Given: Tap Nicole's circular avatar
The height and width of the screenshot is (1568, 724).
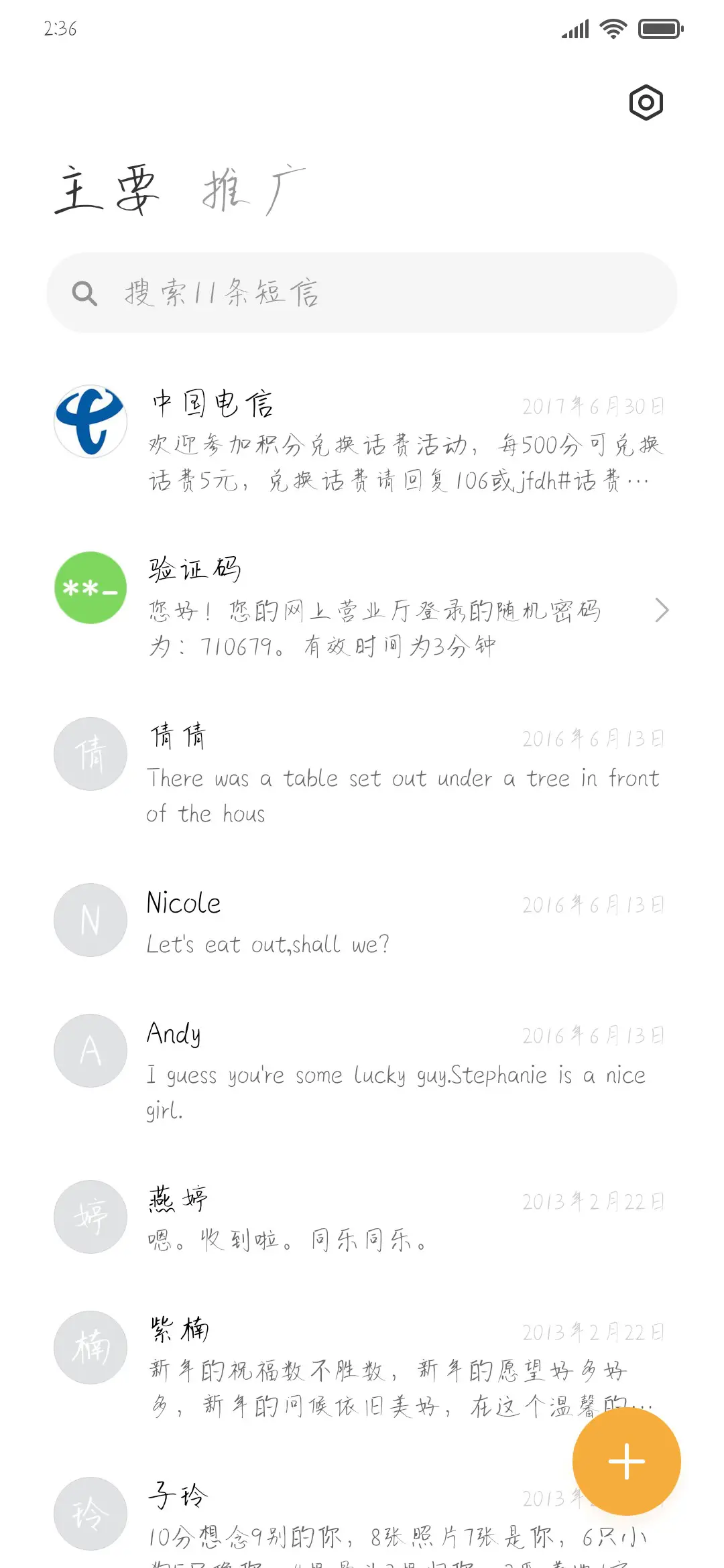Looking at the screenshot, I should (x=89, y=920).
